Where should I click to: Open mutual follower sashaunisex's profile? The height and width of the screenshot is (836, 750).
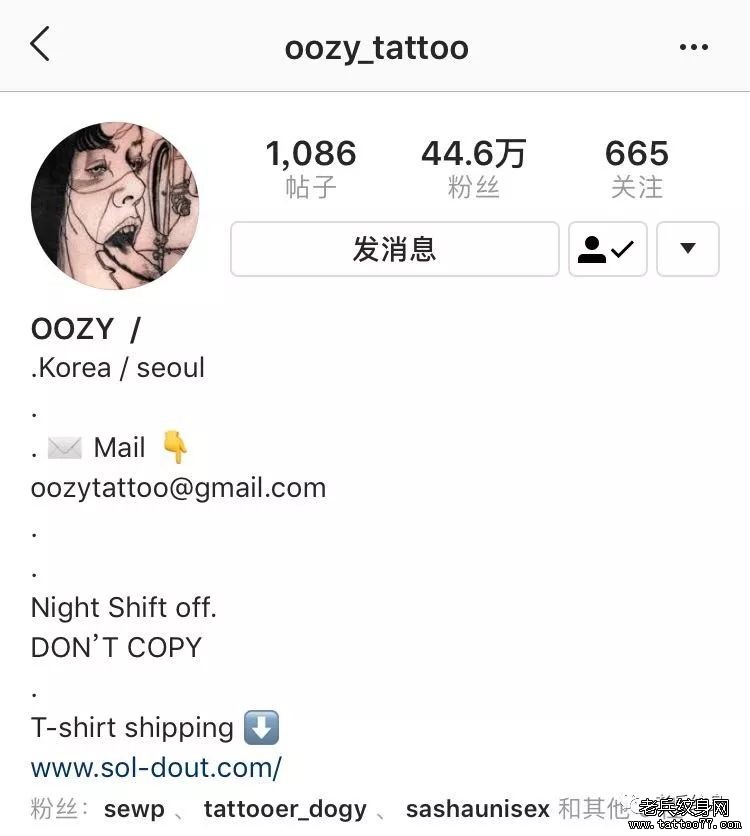477,808
